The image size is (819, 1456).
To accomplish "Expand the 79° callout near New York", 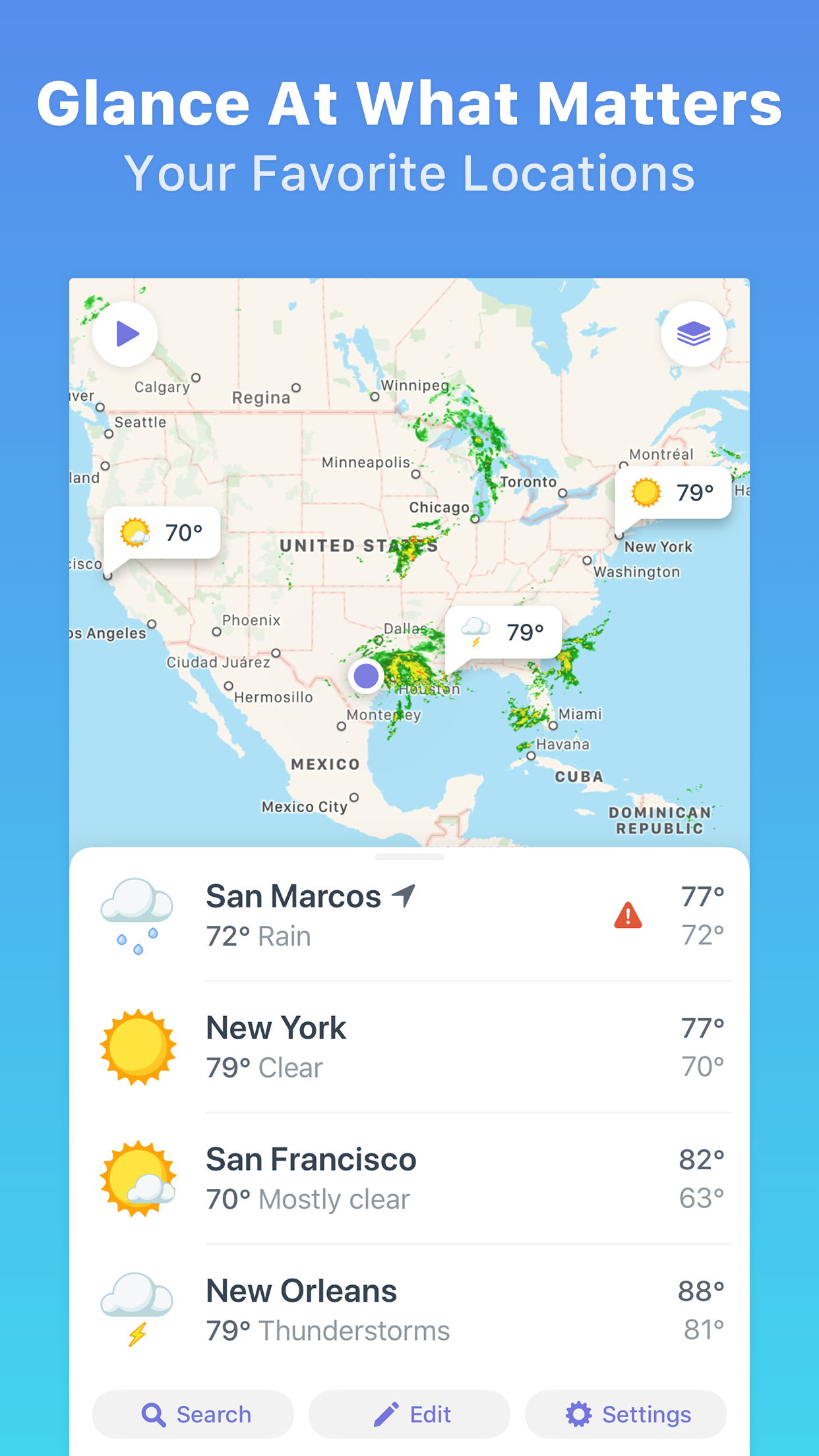I will [x=673, y=491].
